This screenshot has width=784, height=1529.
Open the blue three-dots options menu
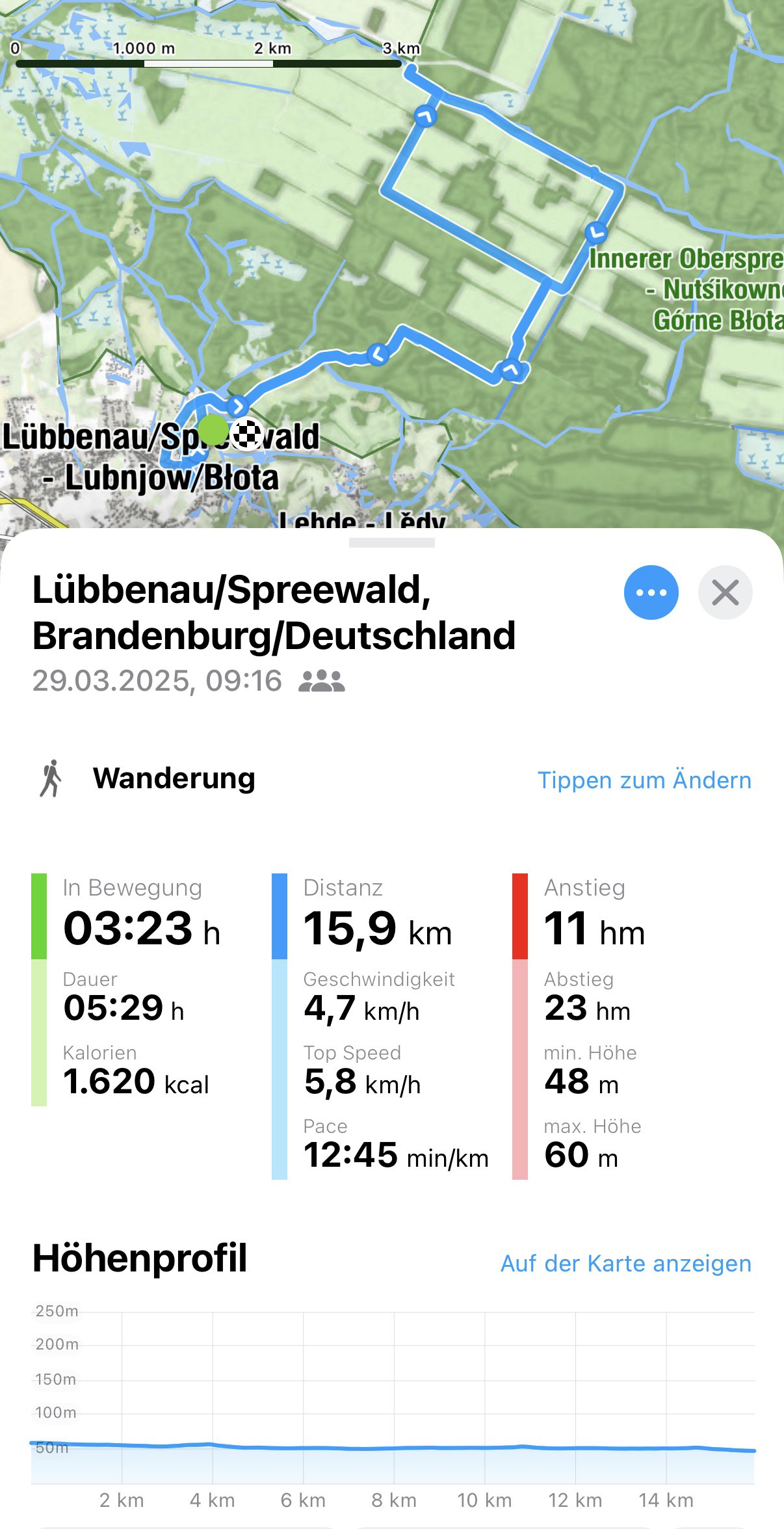651,592
